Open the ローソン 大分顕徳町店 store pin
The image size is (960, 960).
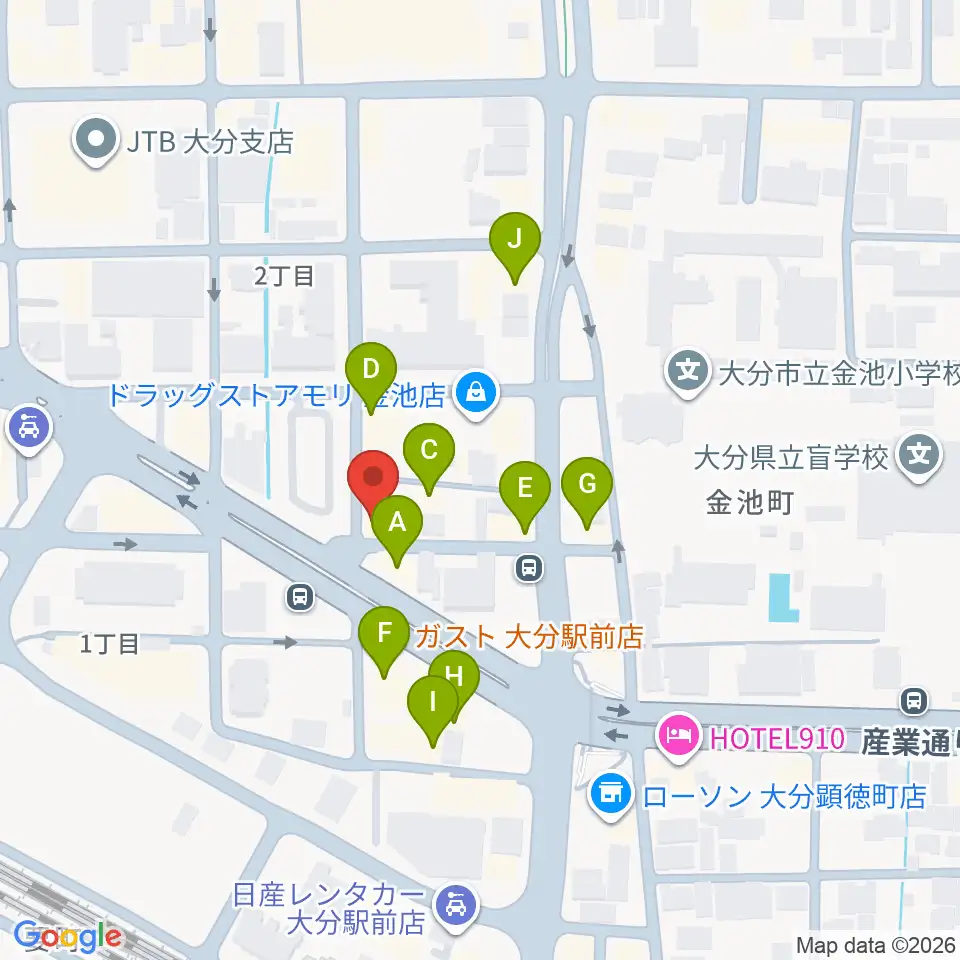610,795
